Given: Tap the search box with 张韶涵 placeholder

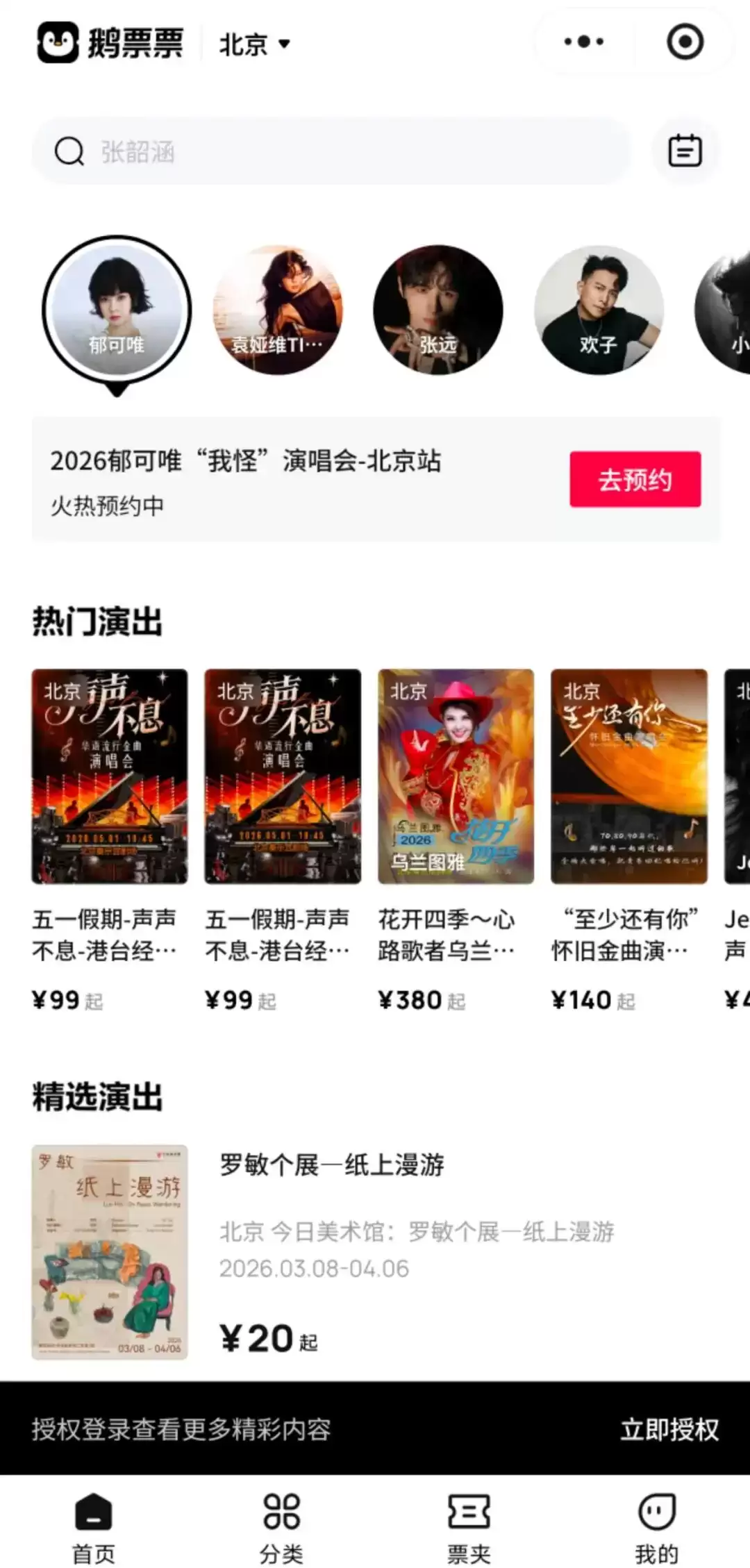Looking at the screenshot, I should [x=331, y=151].
